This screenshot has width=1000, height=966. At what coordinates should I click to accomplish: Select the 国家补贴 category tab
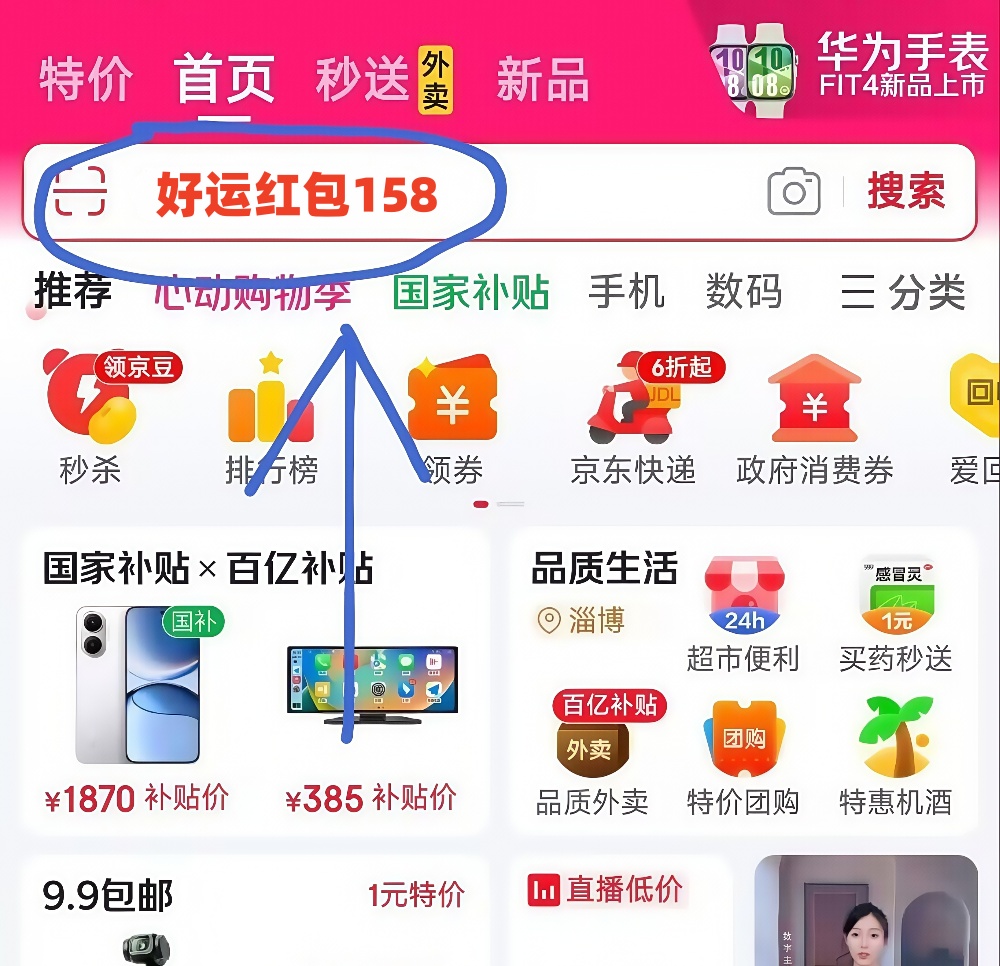click(x=471, y=293)
